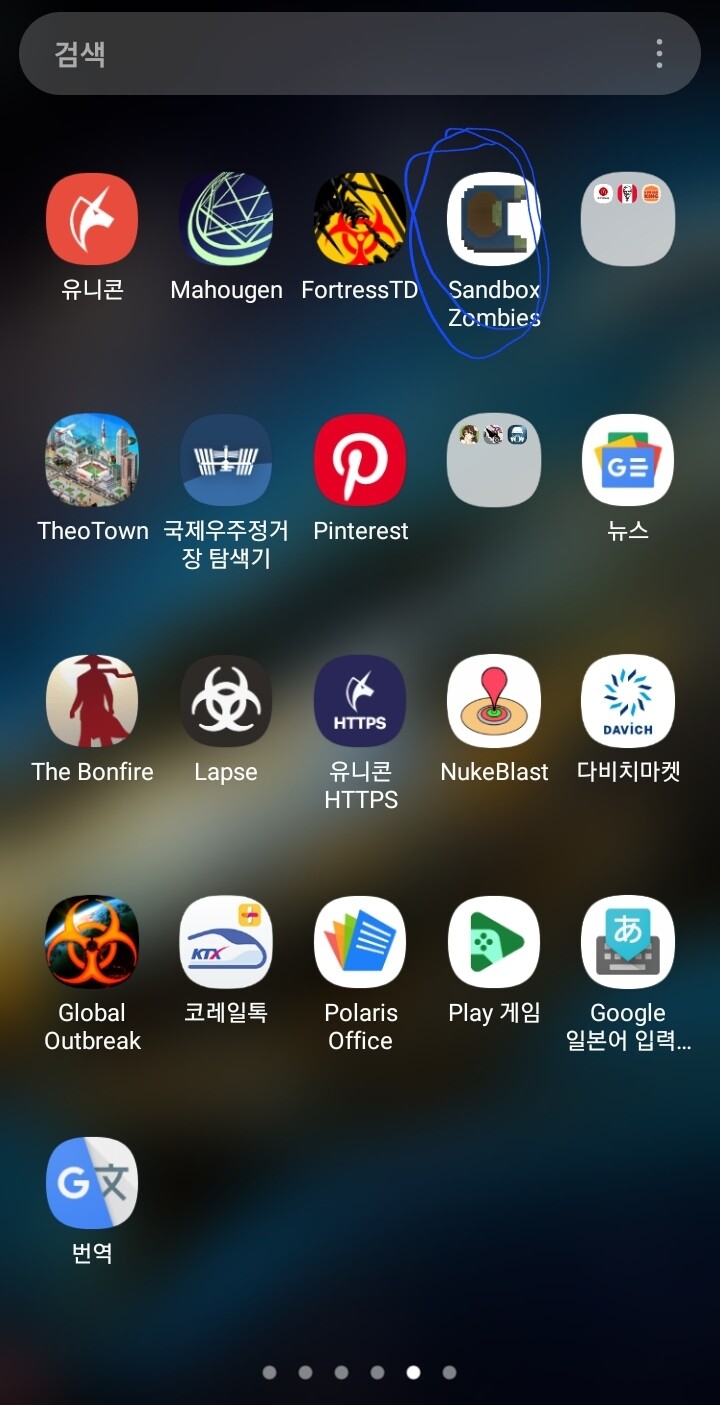720x1405 pixels.
Task: Open the Mahougen app
Action: coord(226,218)
